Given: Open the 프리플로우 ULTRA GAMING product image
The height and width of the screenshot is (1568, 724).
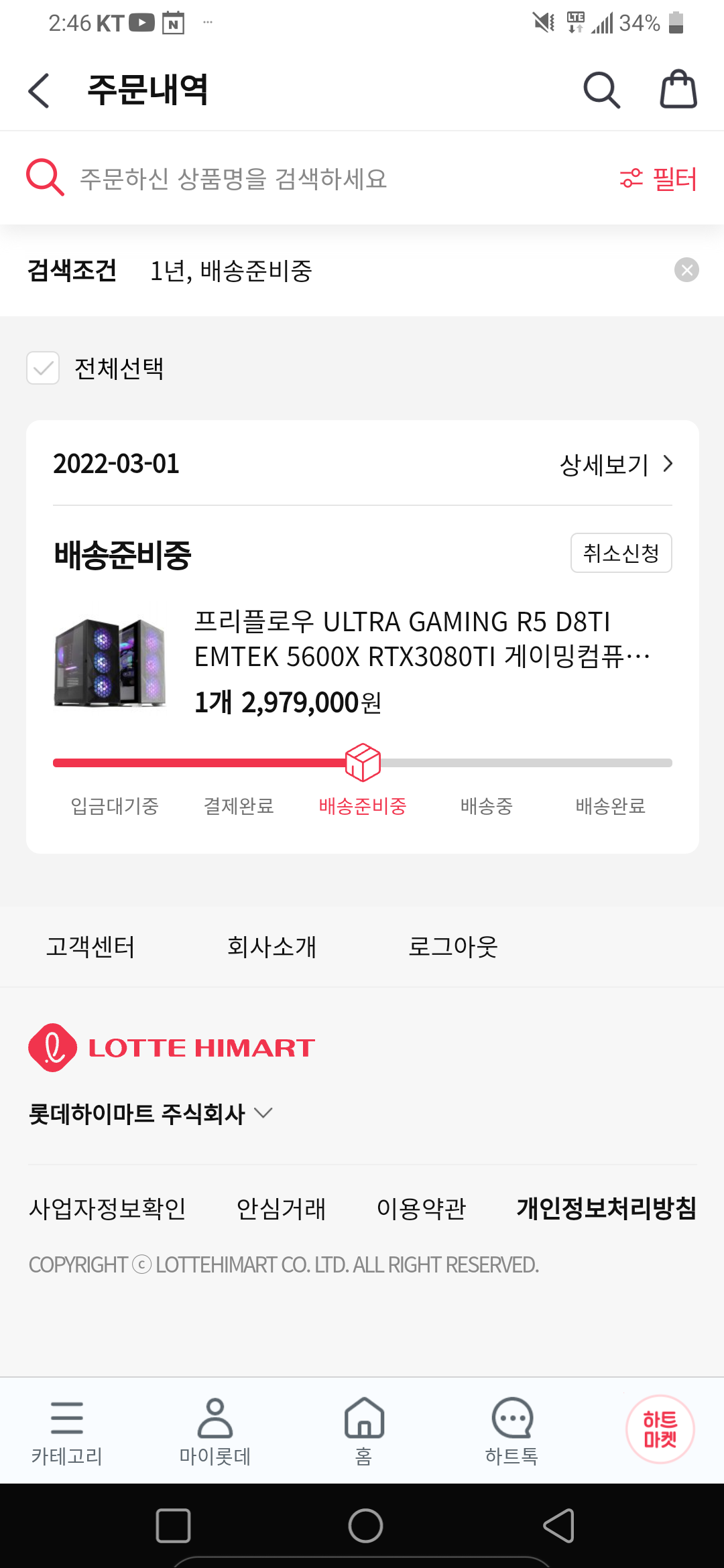Looking at the screenshot, I should click(110, 661).
